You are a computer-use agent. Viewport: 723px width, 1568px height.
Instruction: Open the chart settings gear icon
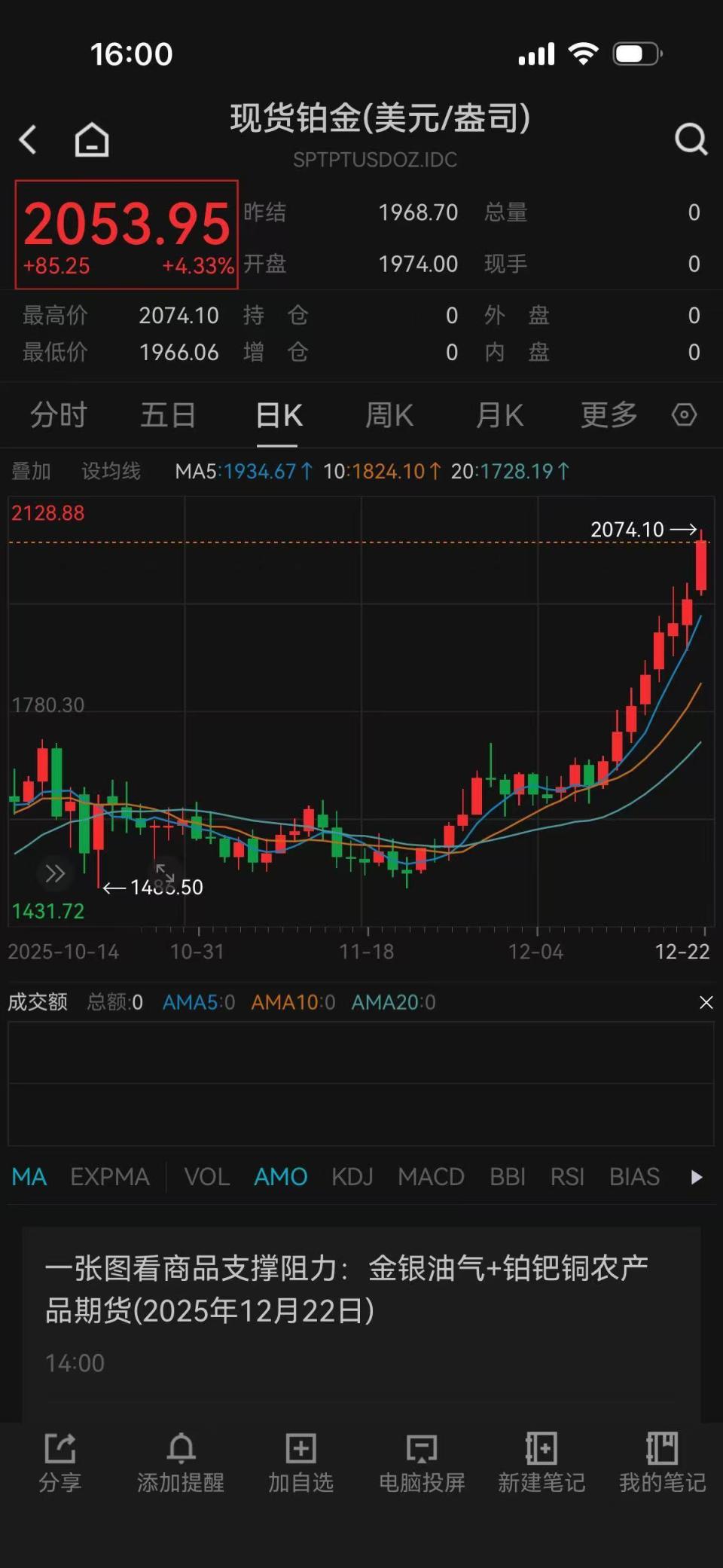tap(684, 414)
